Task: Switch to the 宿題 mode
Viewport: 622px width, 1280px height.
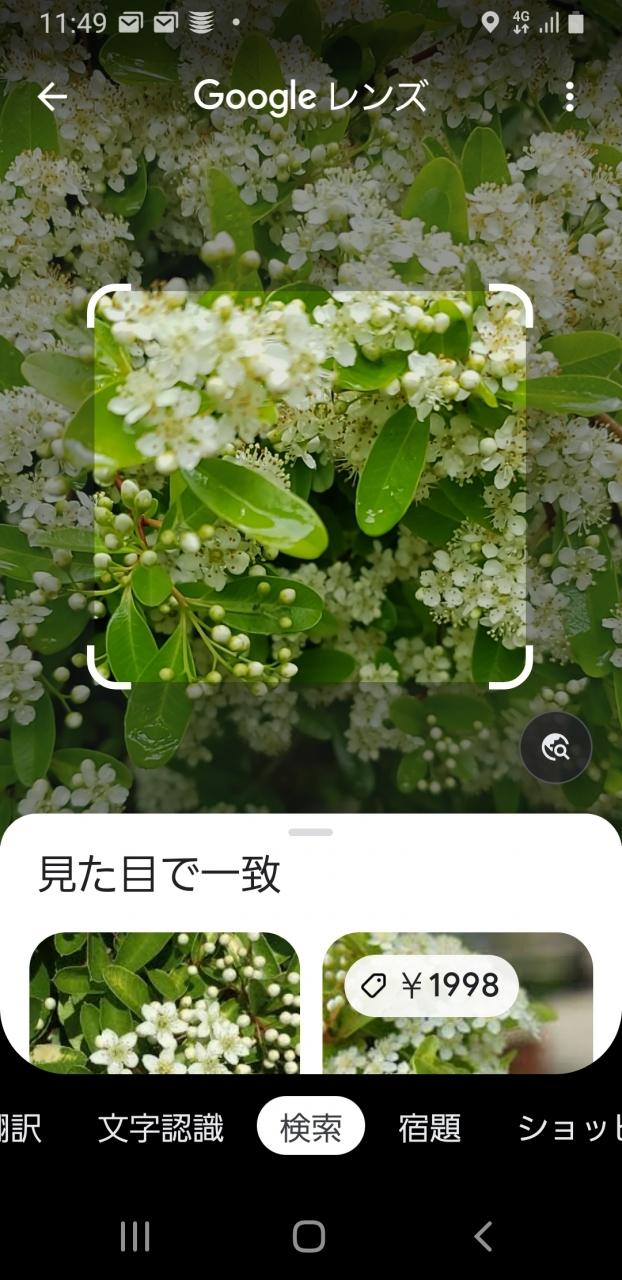Action: tap(430, 1129)
